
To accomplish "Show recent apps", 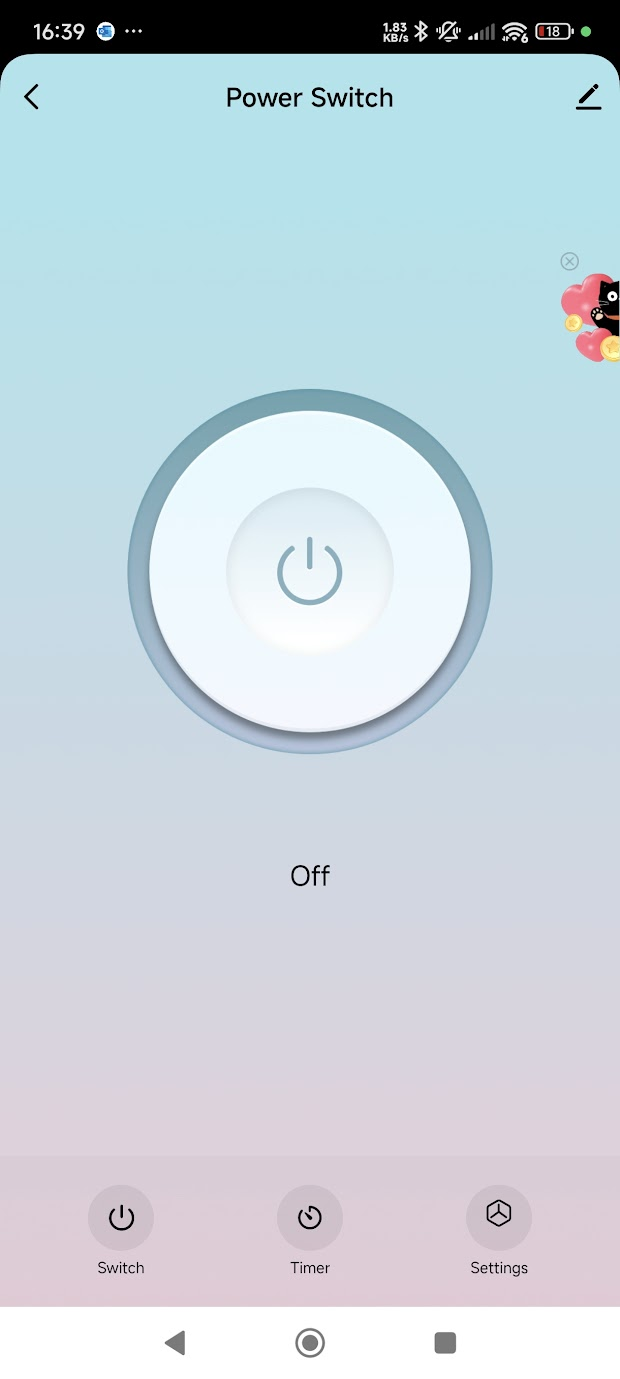I will [445, 1342].
